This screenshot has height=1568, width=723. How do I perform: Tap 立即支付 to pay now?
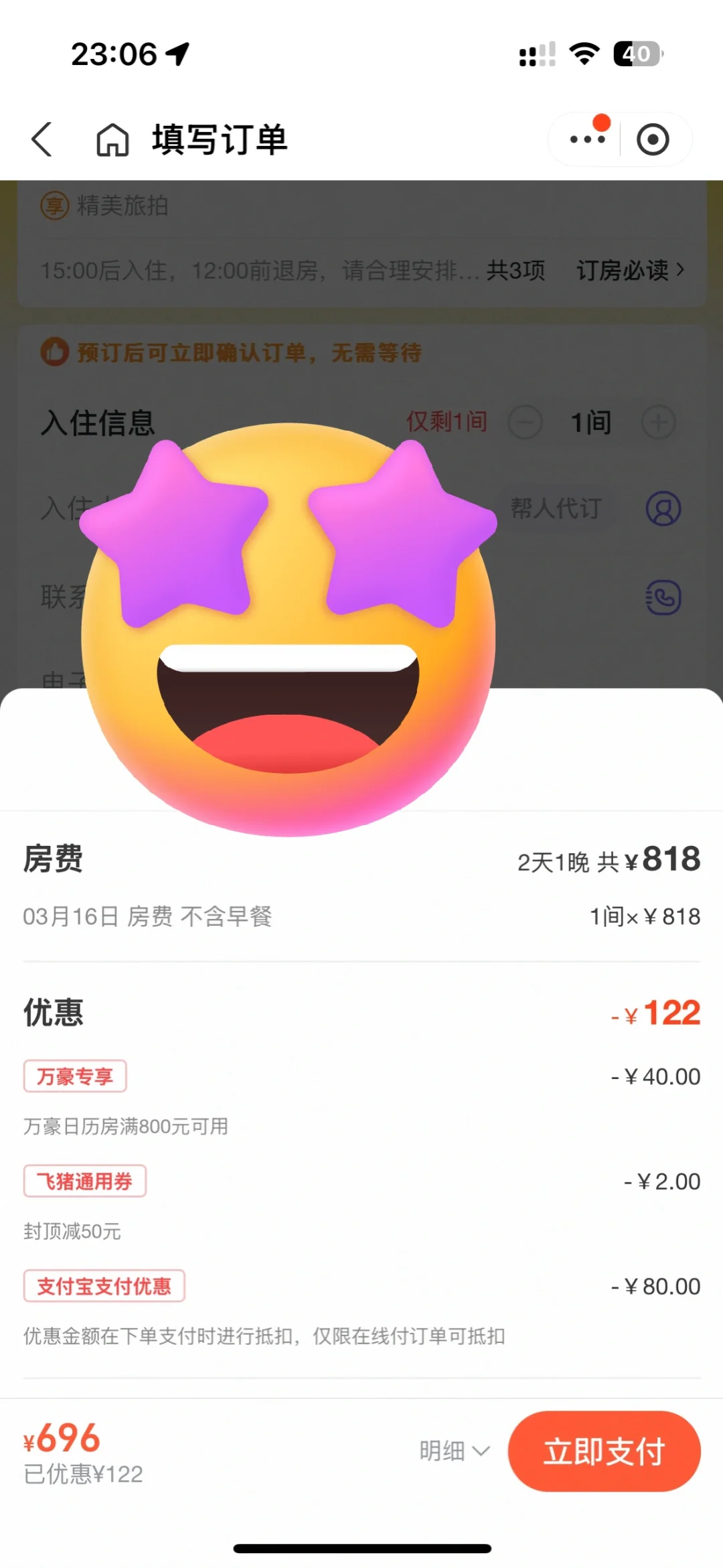click(604, 1451)
